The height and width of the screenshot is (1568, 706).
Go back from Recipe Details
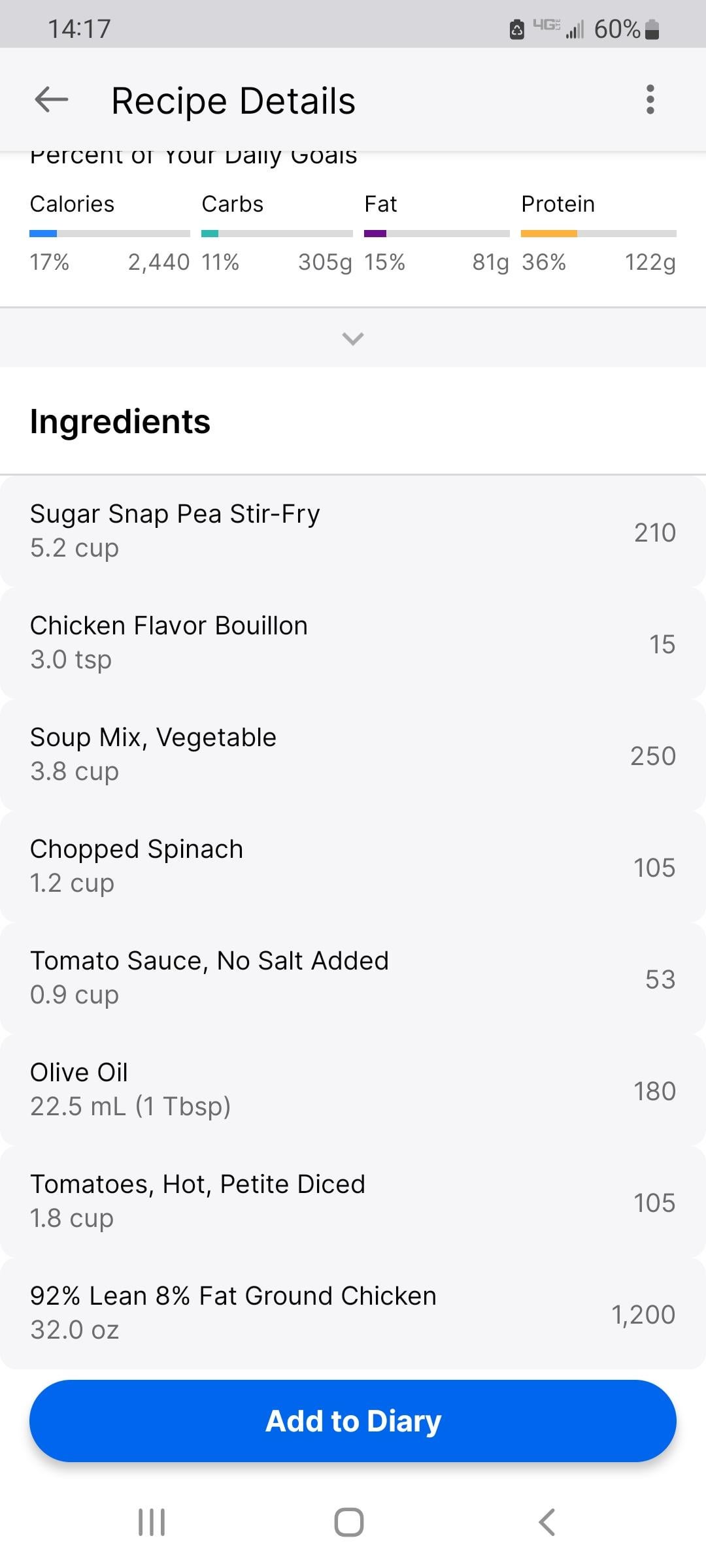pyautogui.click(x=52, y=100)
